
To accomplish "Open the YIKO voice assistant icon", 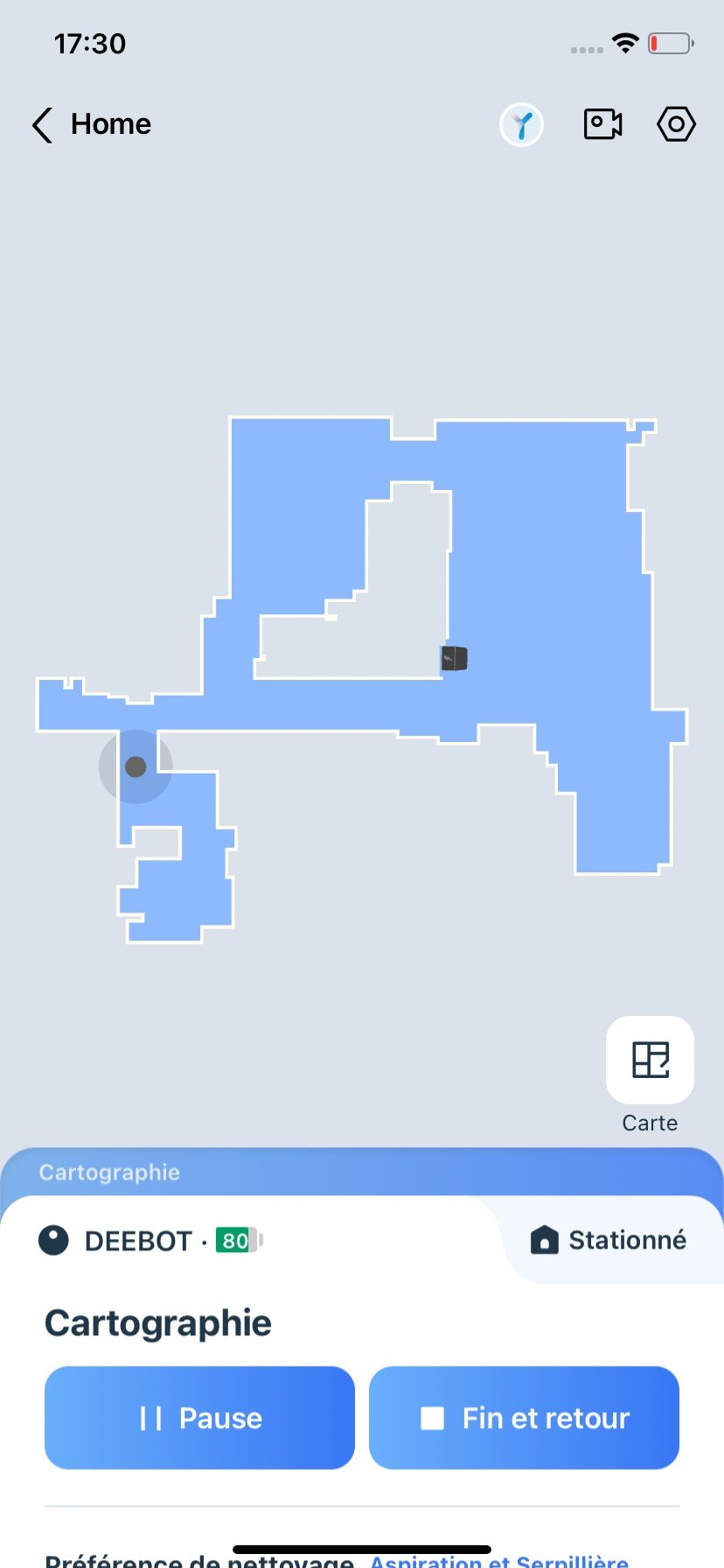I will click(521, 125).
